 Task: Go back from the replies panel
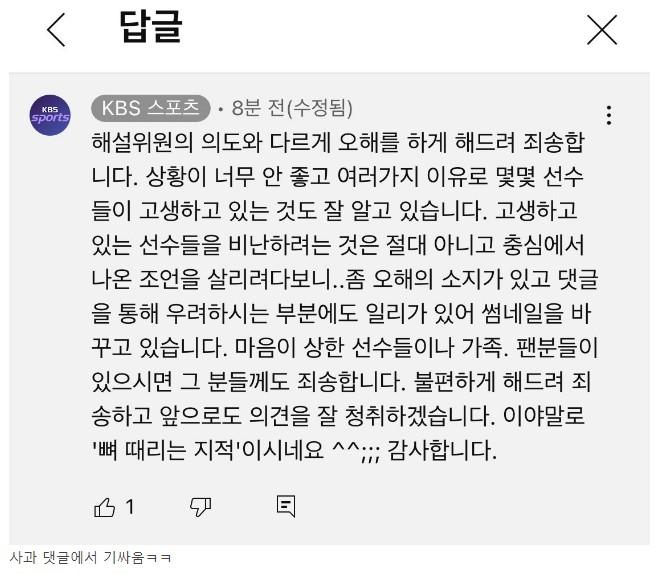point(56,30)
